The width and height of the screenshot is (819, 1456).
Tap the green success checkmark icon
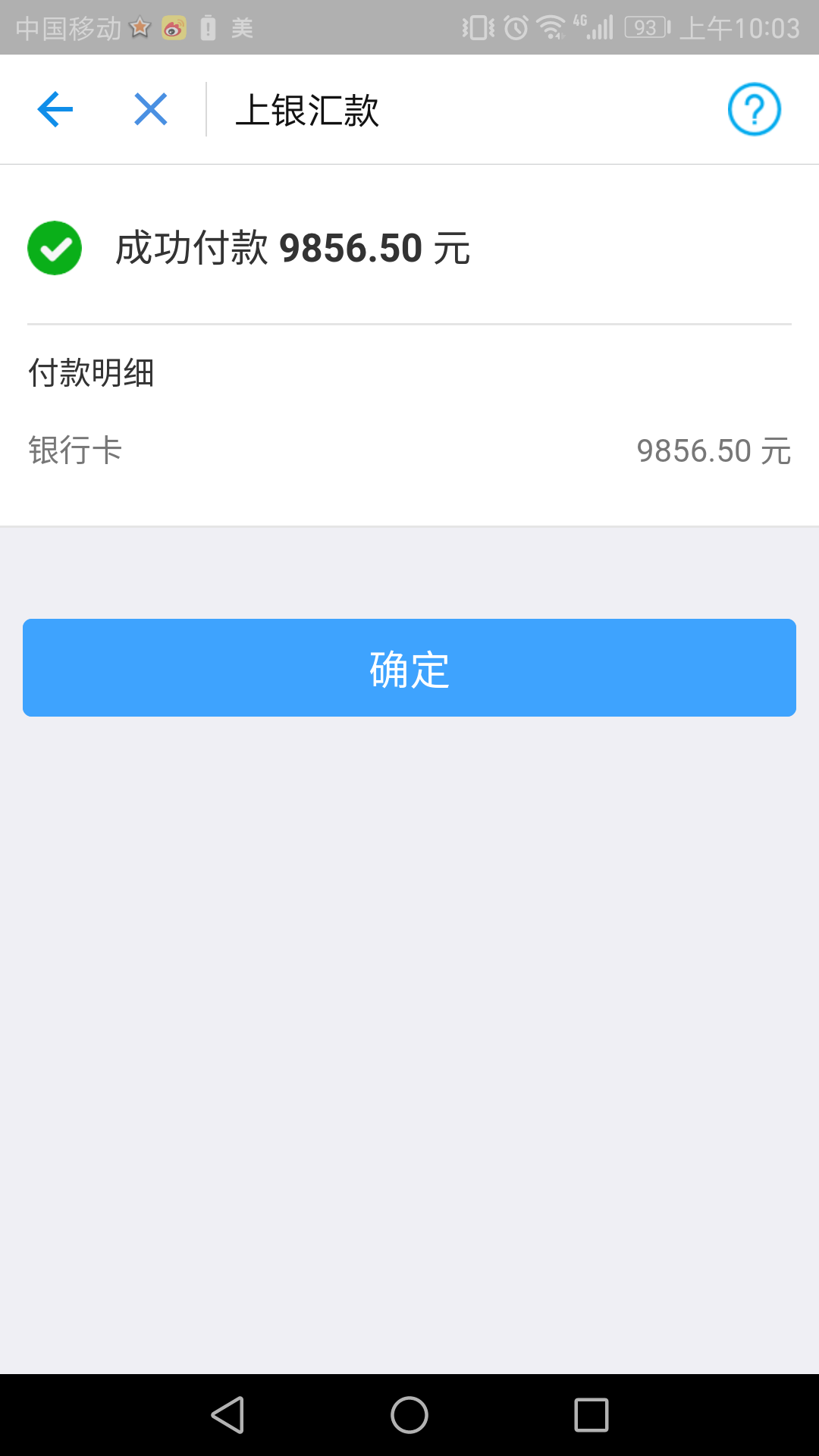point(54,247)
